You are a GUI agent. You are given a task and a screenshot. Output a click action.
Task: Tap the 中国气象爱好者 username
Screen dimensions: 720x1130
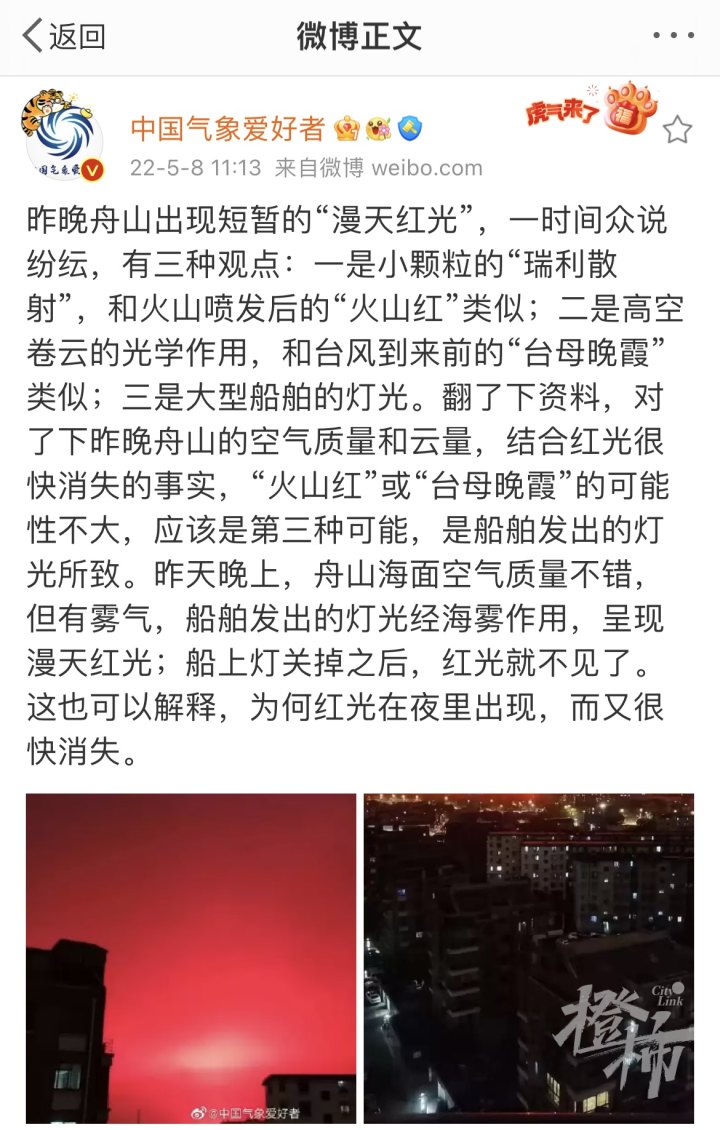click(x=228, y=128)
